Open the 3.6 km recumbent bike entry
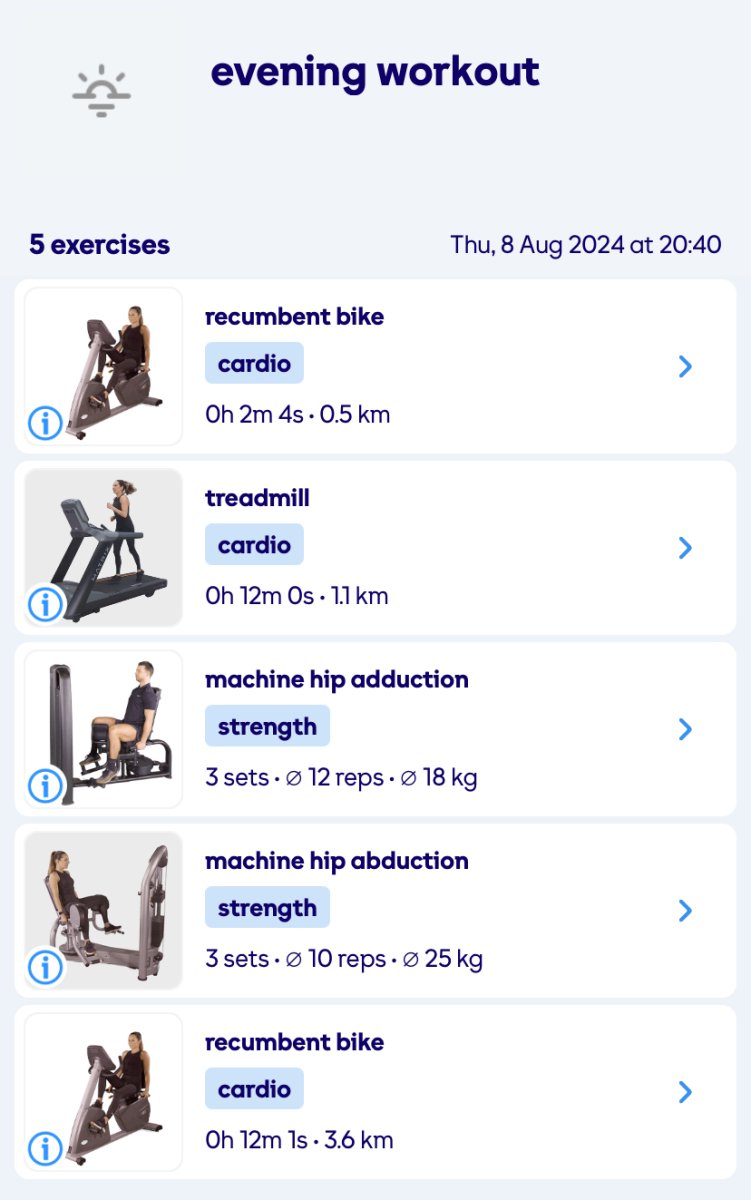The height and width of the screenshot is (1200, 751). pos(685,1092)
